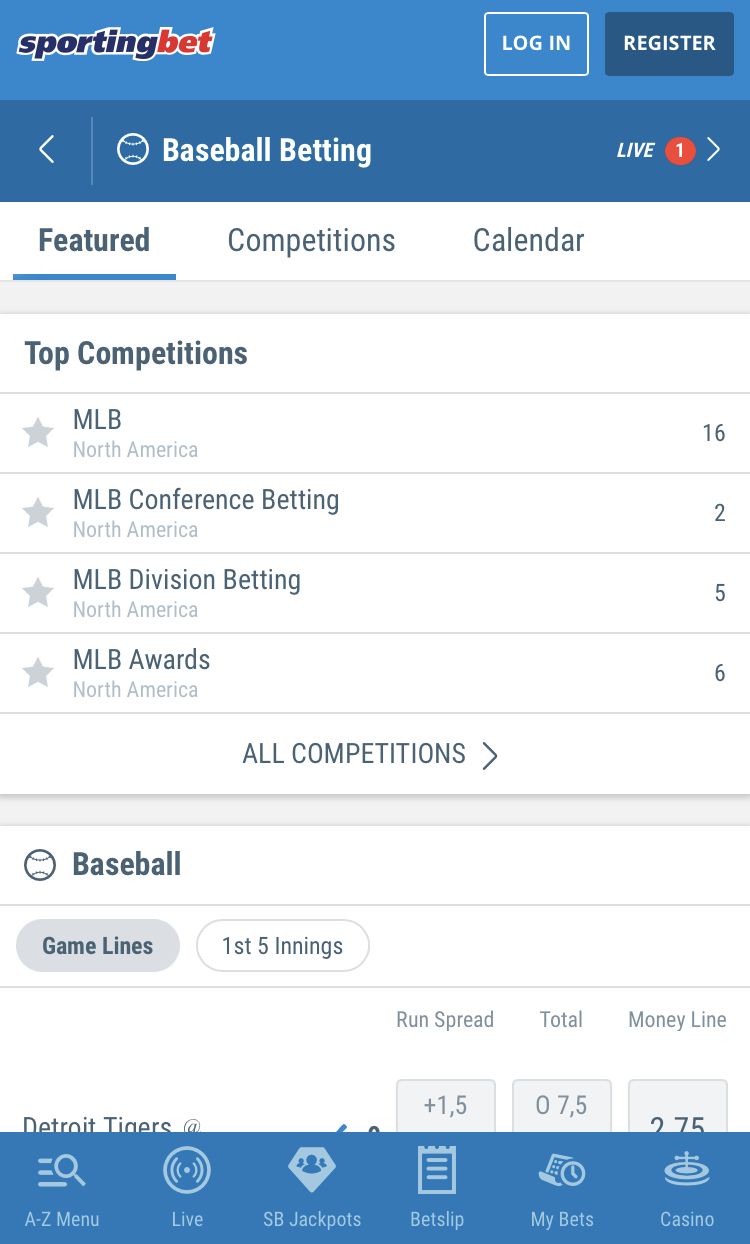The width and height of the screenshot is (750, 1244).
Task: Favorite MLB with its star icon
Action: [38, 433]
